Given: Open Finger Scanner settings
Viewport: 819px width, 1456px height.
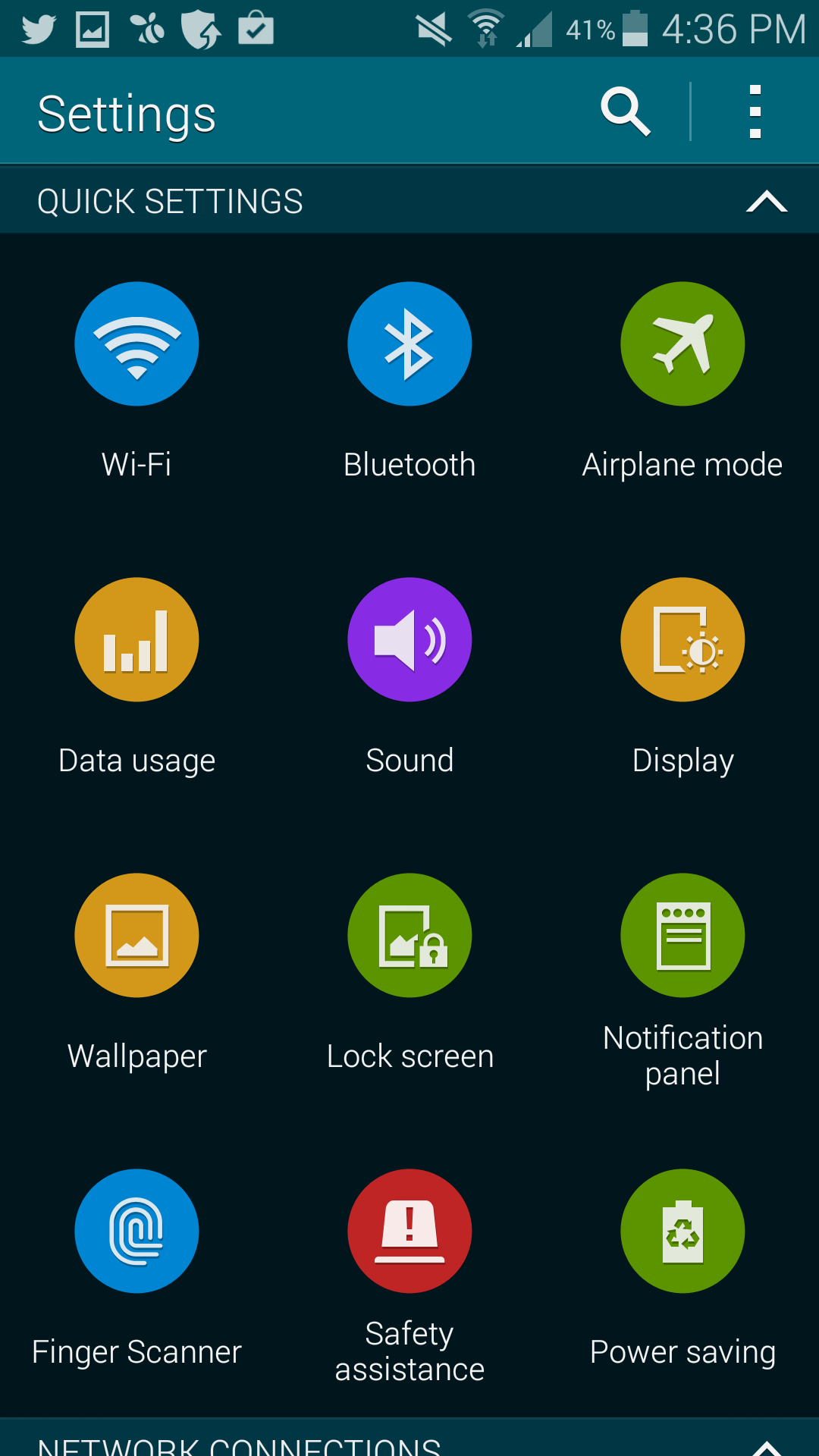Looking at the screenshot, I should click(136, 1232).
